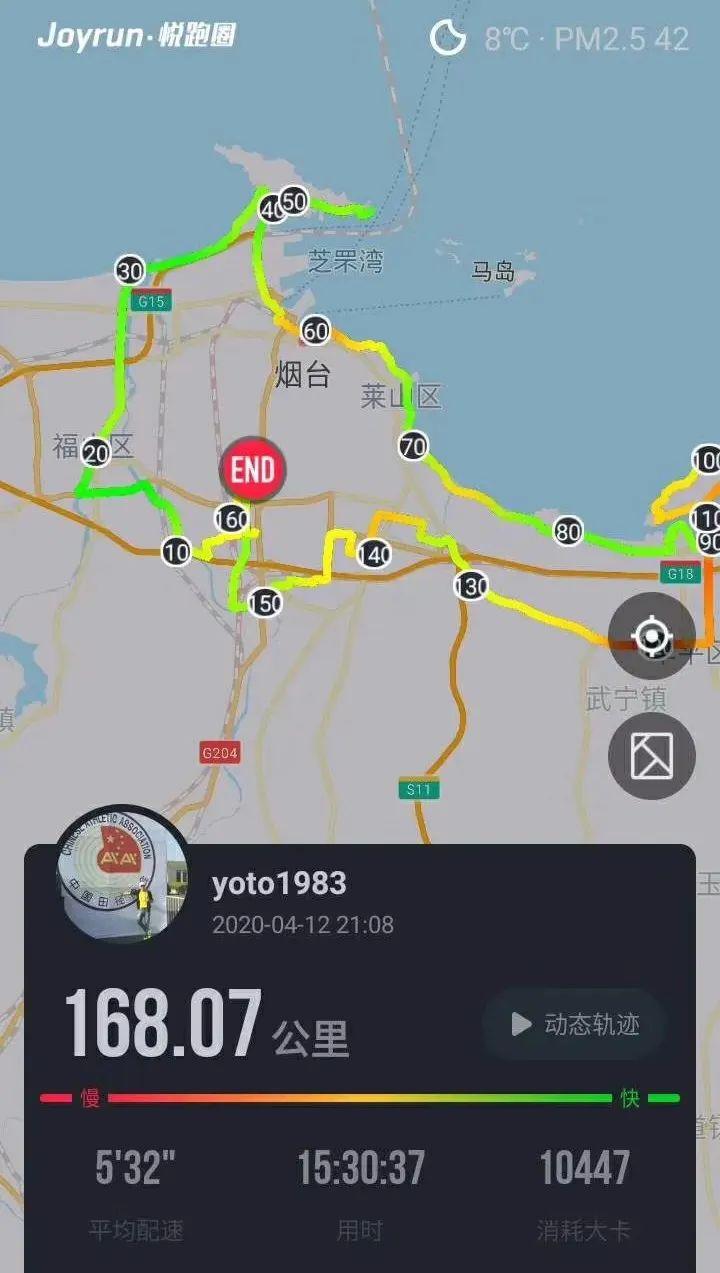Play the 动态轨迹 dynamic track
Image resolution: width=720 pixels, height=1273 pixels.
[574, 1024]
